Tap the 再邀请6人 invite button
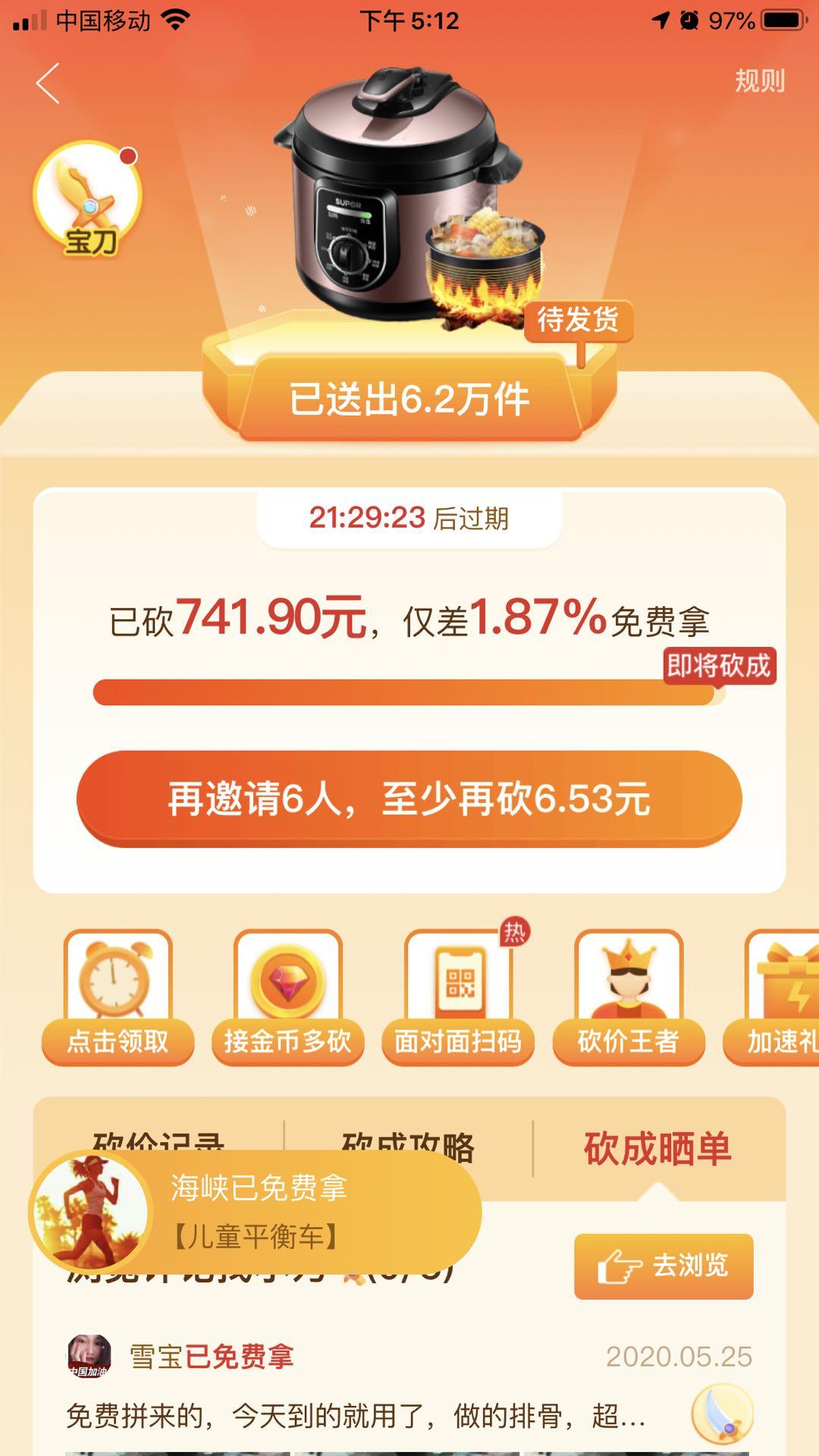The height and width of the screenshot is (1456, 819). coord(409,799)
